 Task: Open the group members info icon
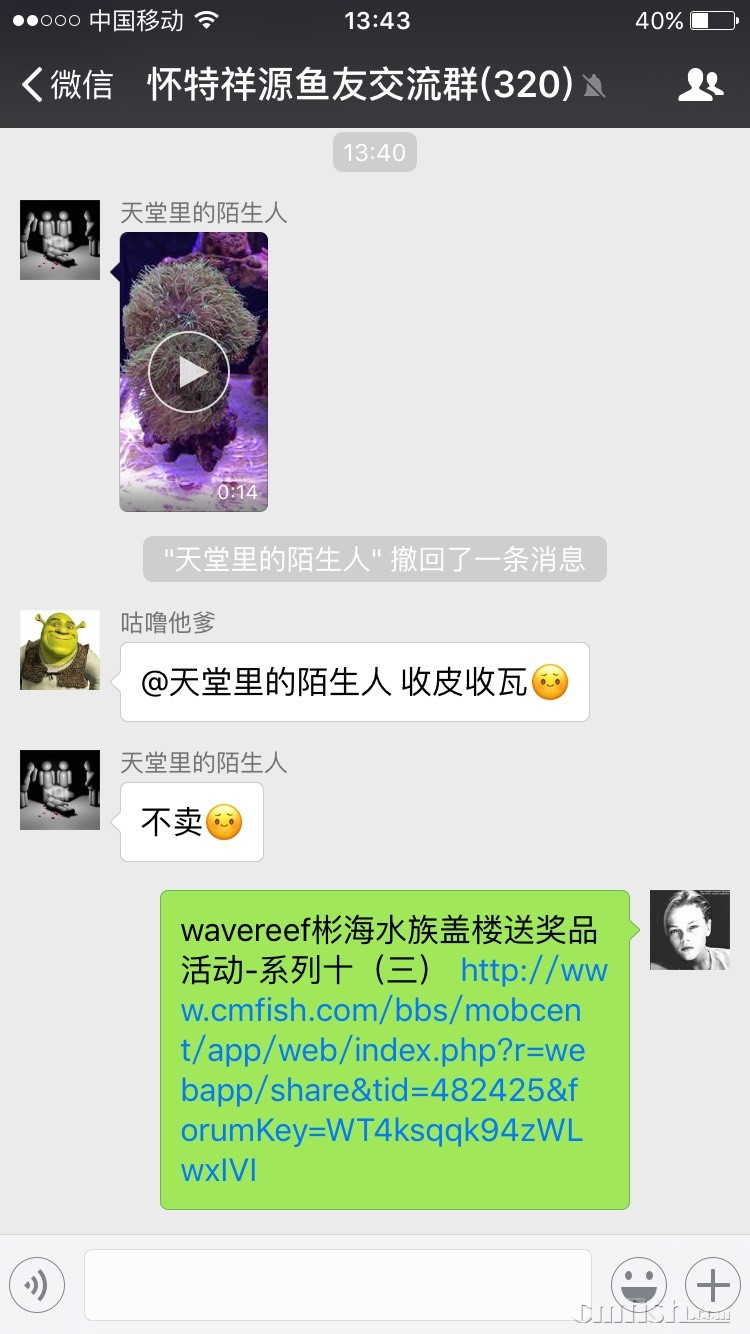point(700,85)
